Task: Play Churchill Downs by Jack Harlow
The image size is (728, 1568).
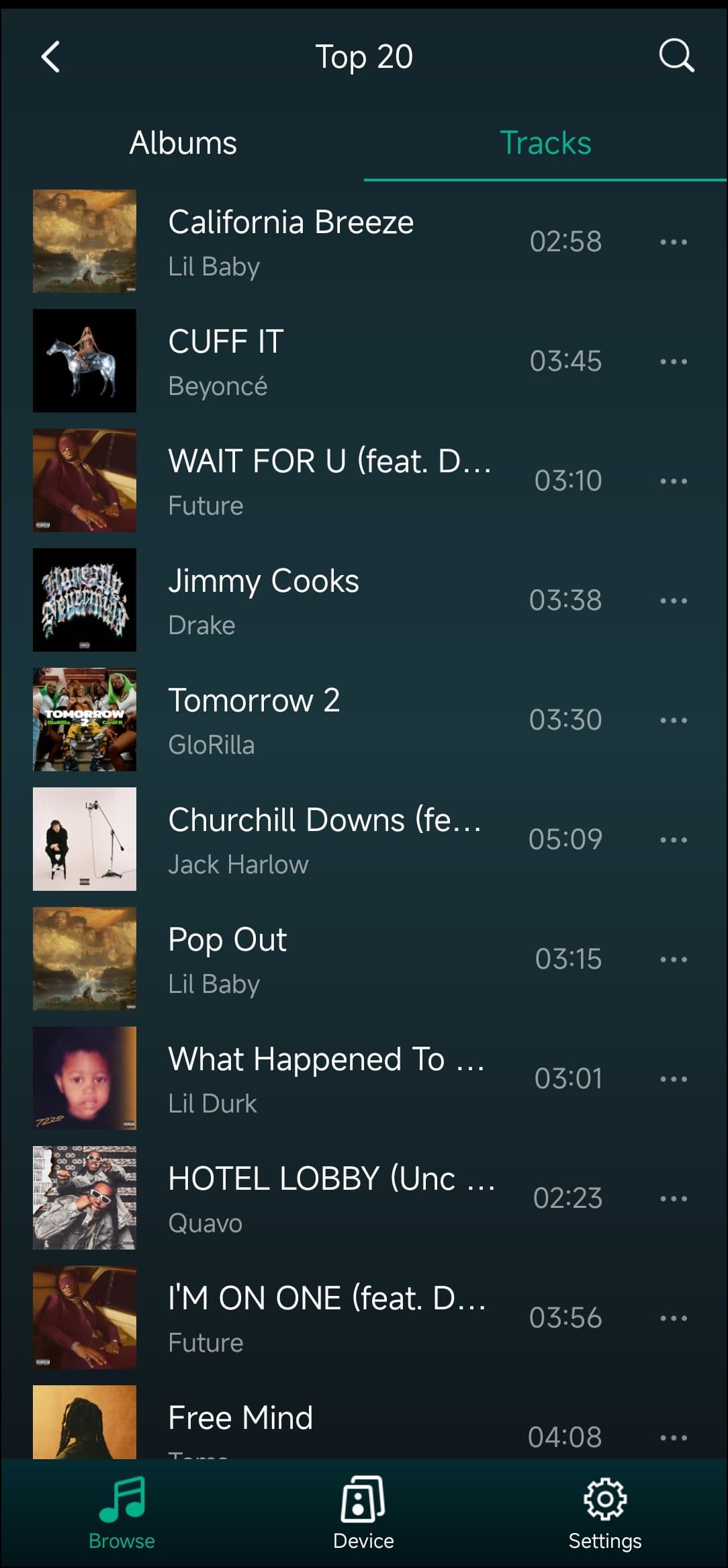Action: pyautogui.click(x=324, y=839)
